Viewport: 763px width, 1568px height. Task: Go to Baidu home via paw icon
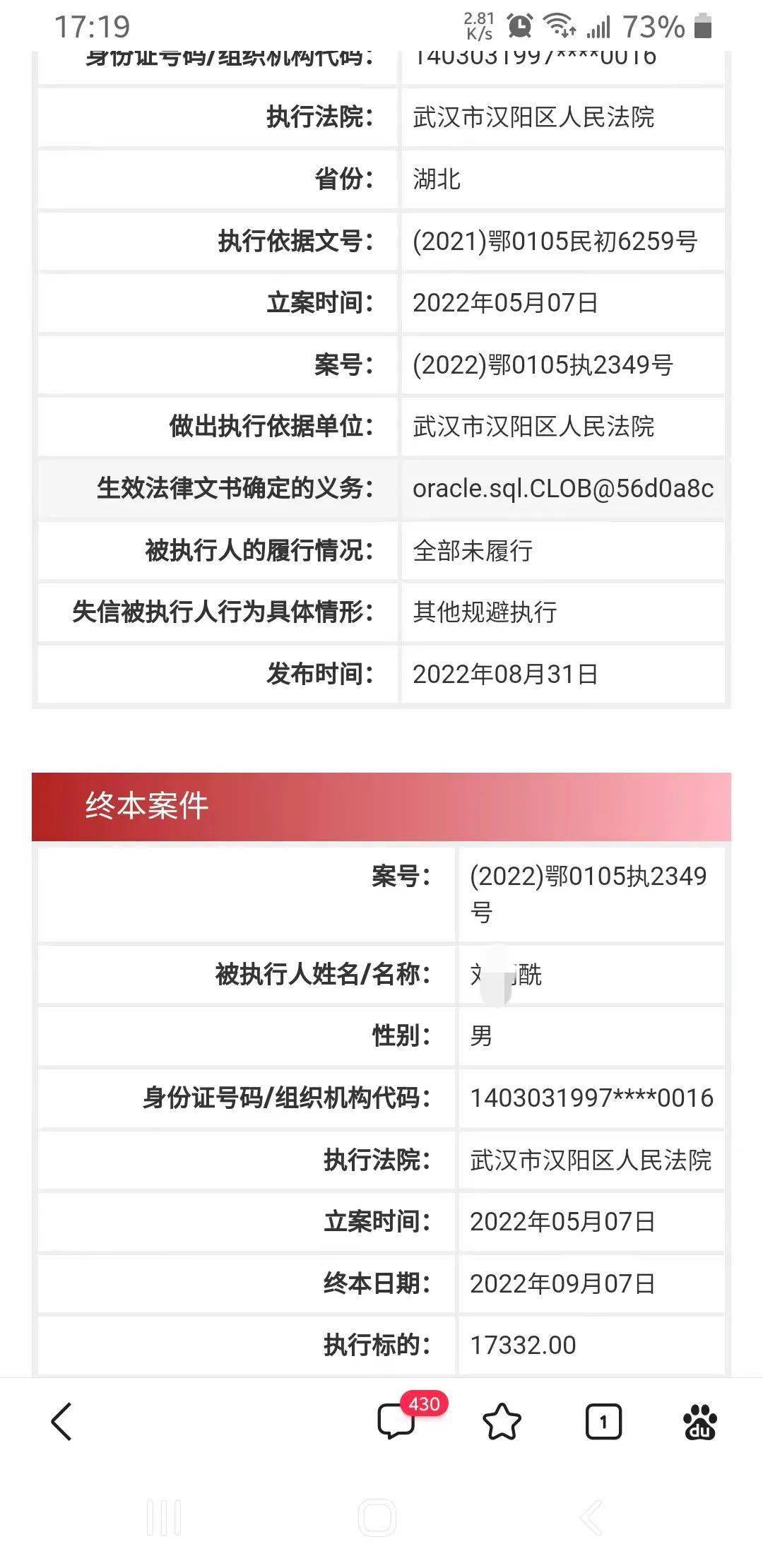[699, 1421]
